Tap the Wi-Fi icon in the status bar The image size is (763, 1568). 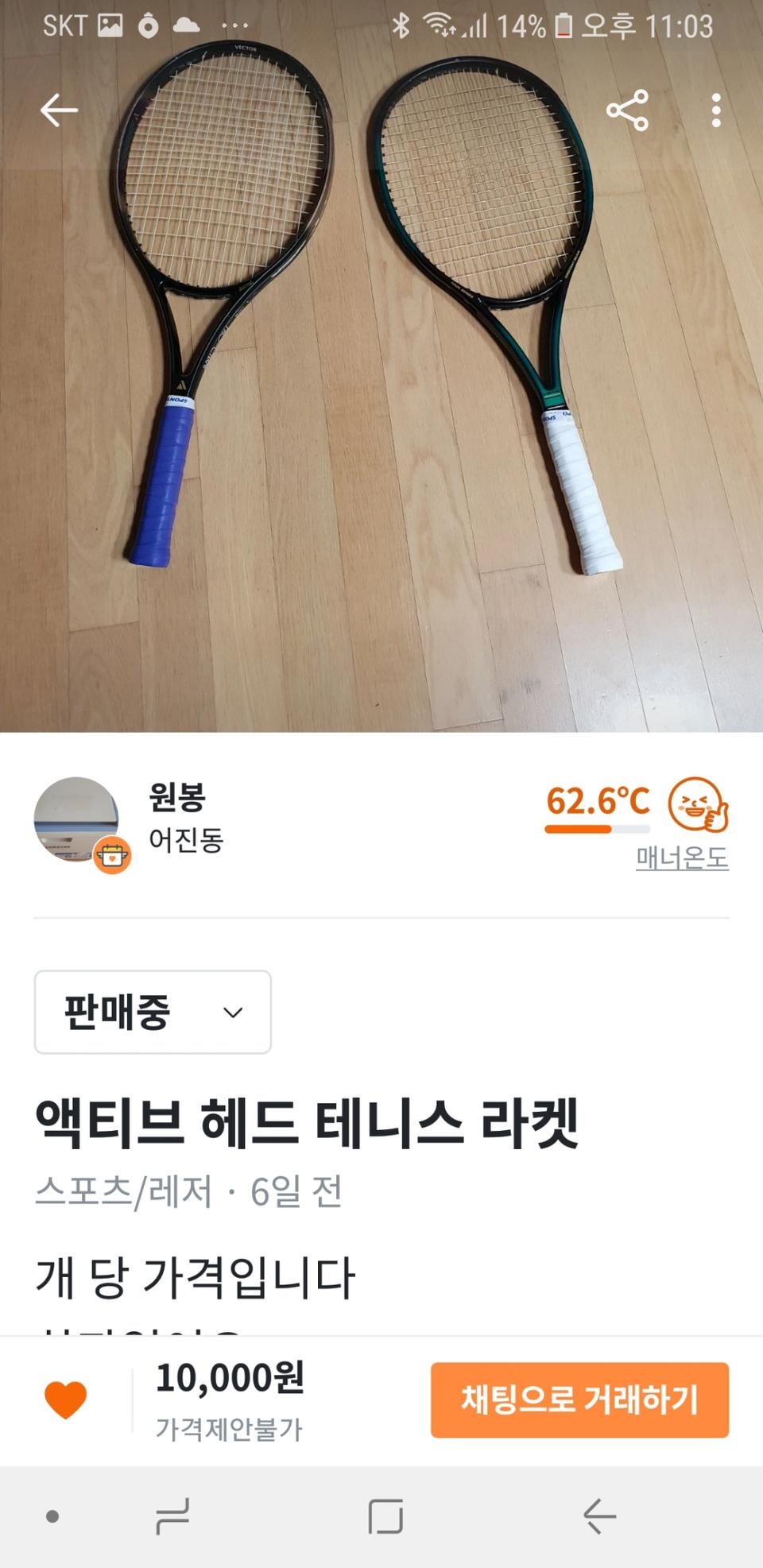tap(438, 23)
